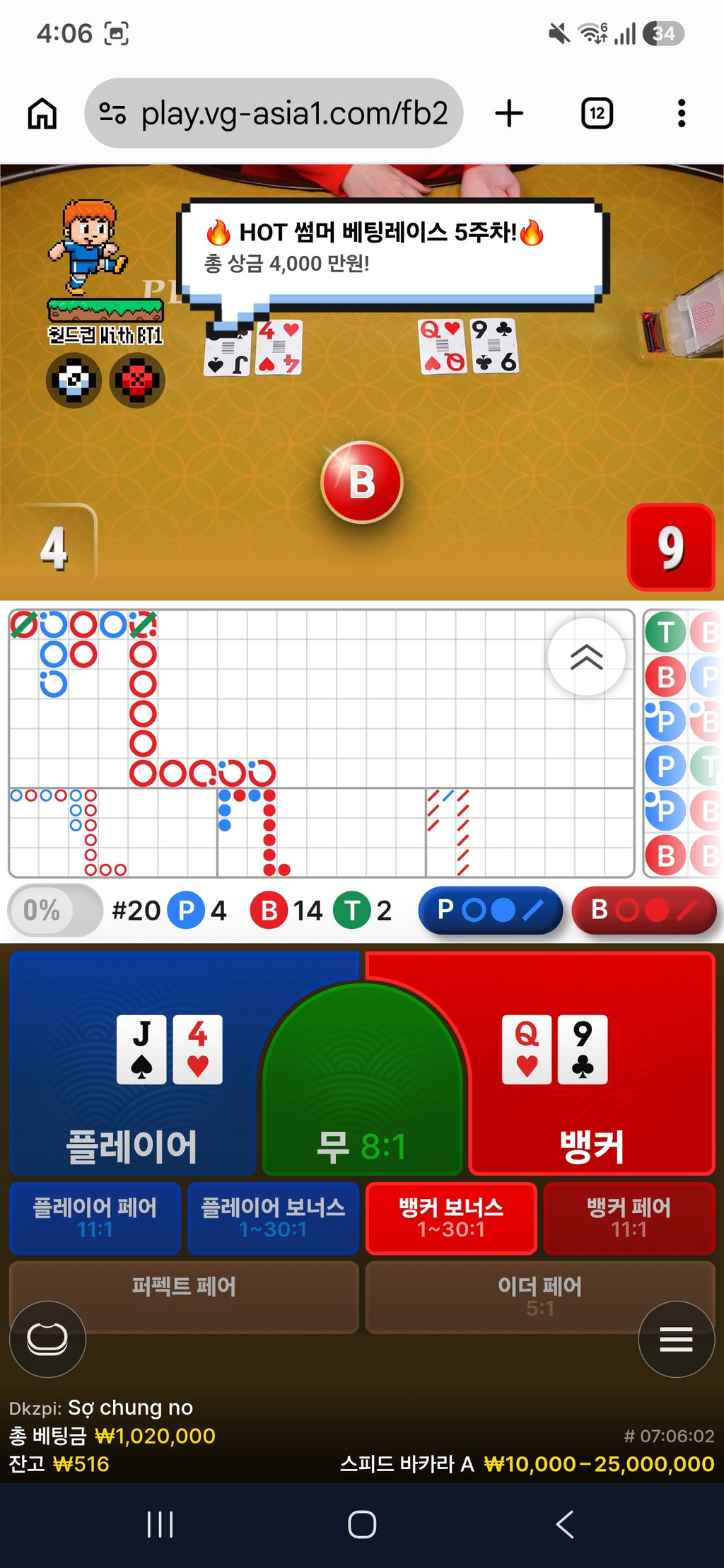
Task: Tap the play.vg-asia1.com address bar
Action: tap(274, 113)
